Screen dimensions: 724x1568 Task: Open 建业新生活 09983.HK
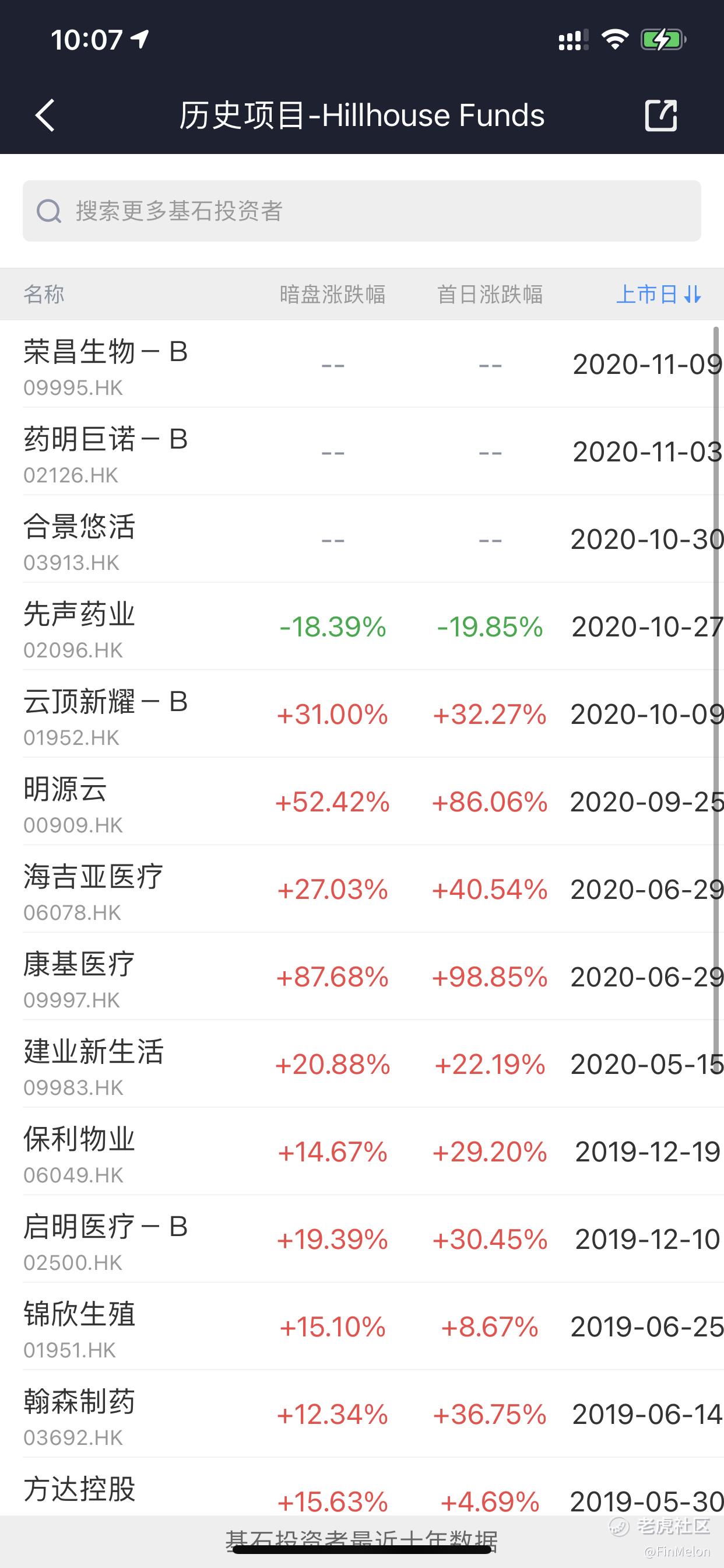(362, 1064)
